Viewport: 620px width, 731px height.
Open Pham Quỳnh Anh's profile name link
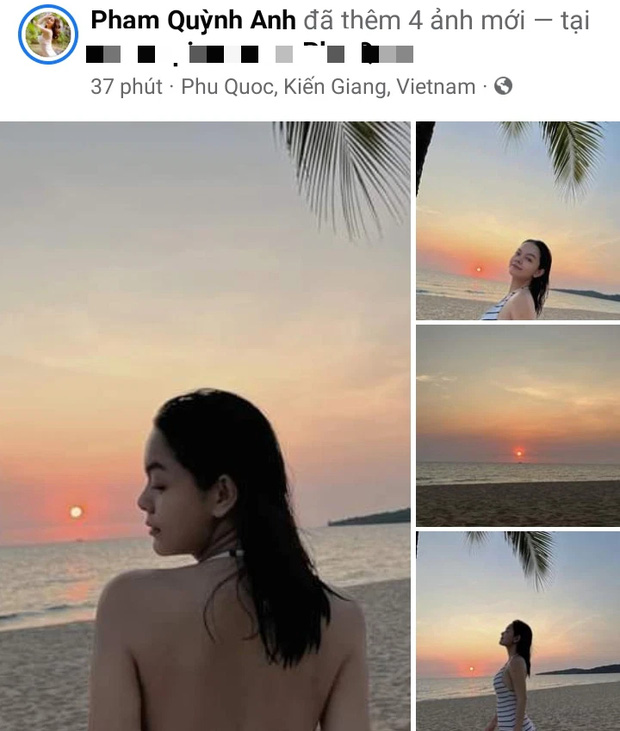(x=192, y=21)
